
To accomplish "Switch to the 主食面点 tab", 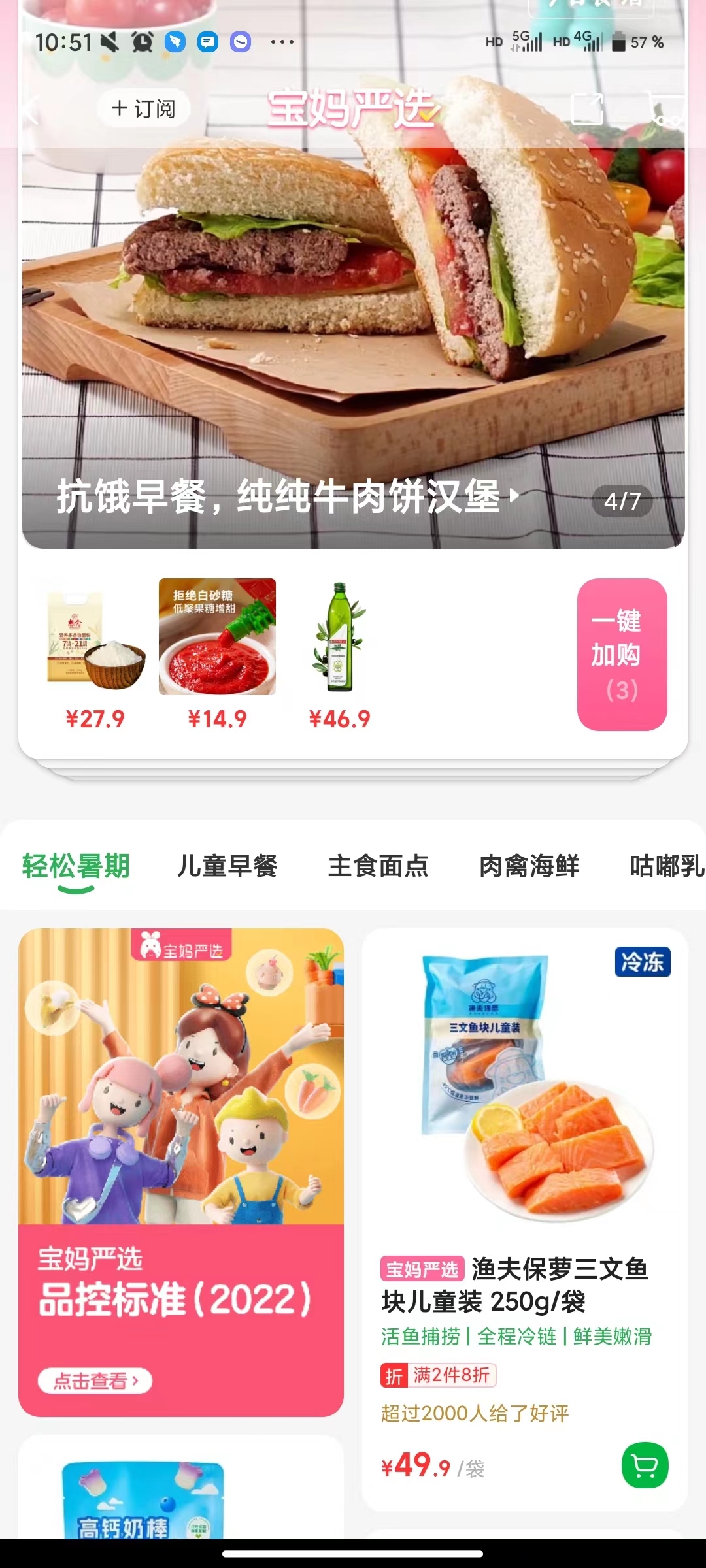I will click(378, 866).
